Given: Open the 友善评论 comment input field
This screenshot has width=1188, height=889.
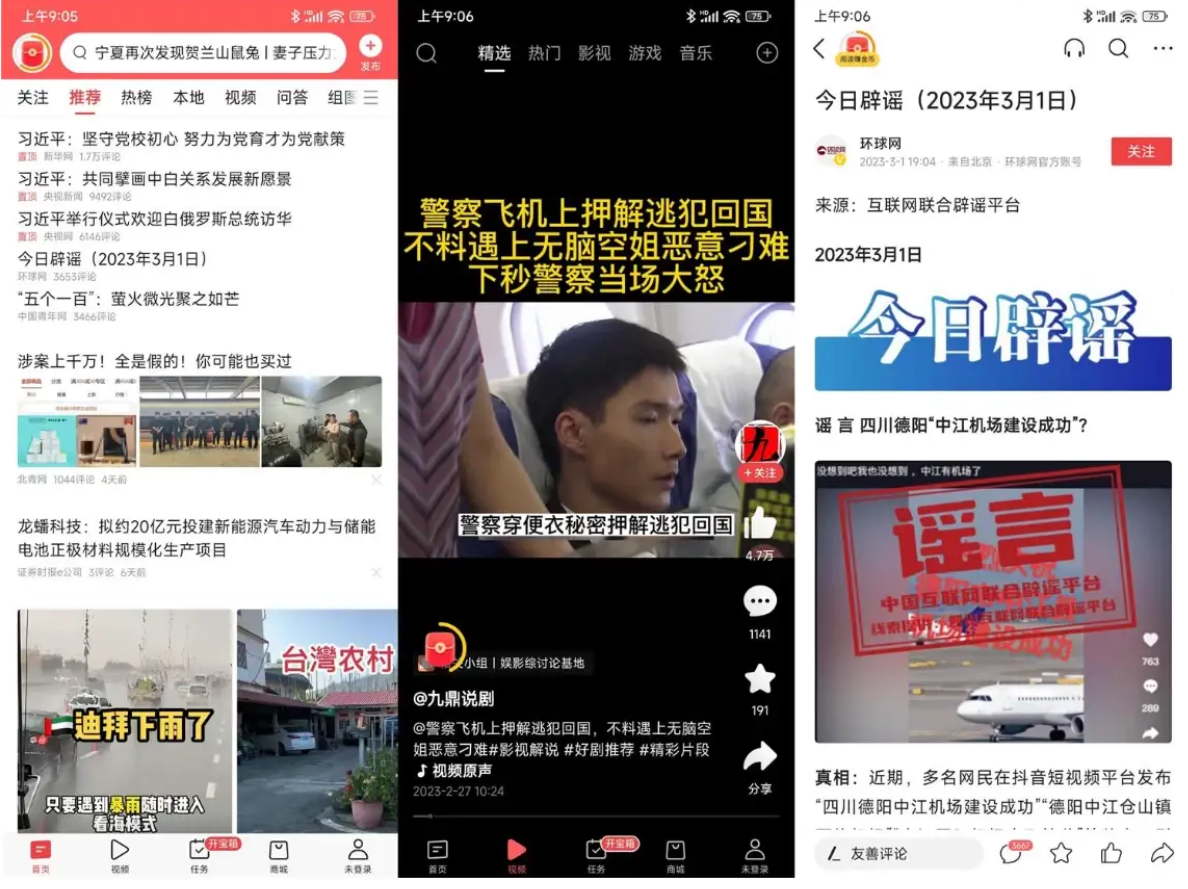Looking at the screenshot, I should 900,853.
